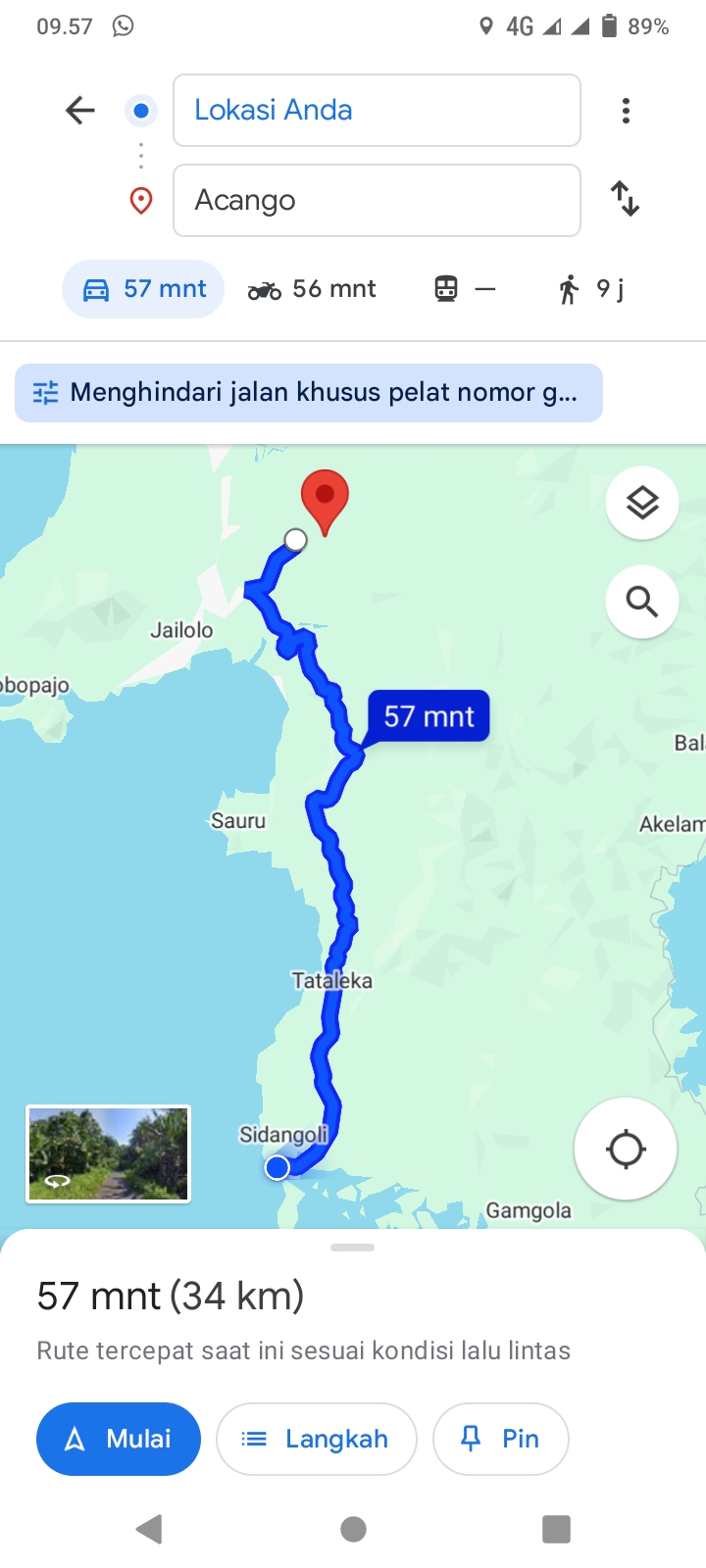
Task: Search along the route with magnifier button
Action: [x=642, y=602]
